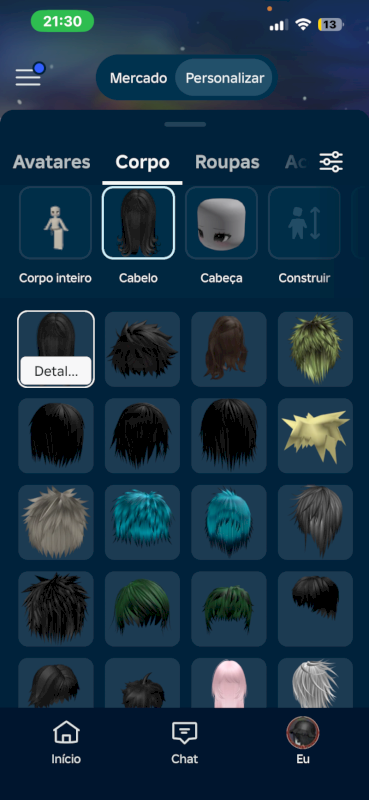Viewport: 369px width, 800px height.
Task: Select the beige fluffy hair
Action: point(56,522)
